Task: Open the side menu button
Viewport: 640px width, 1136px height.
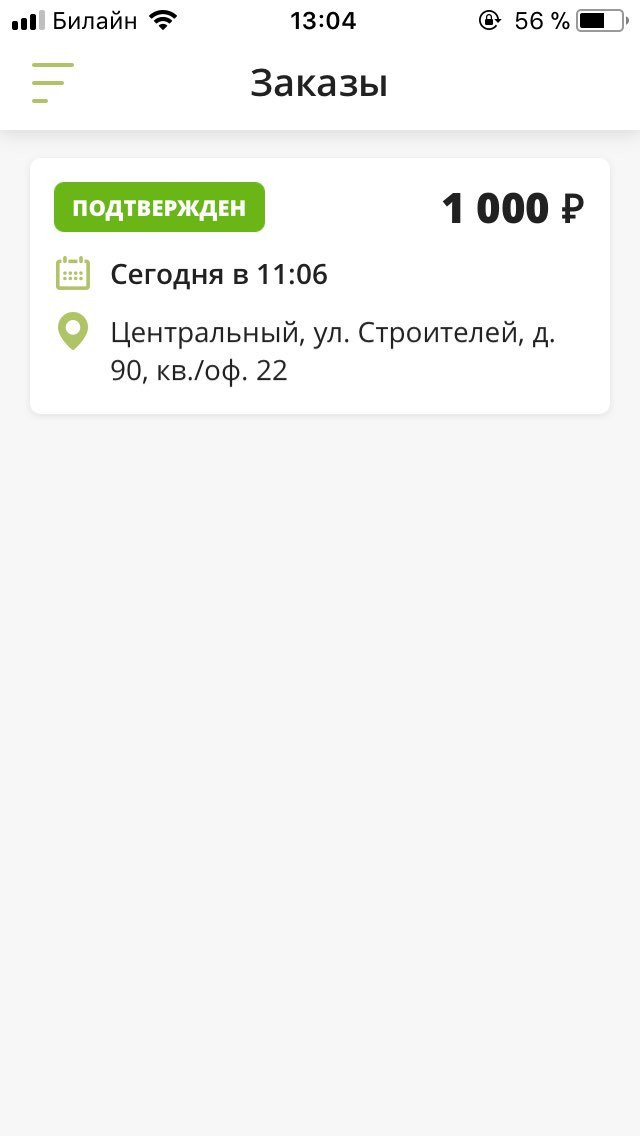Action: pos(53,83)
